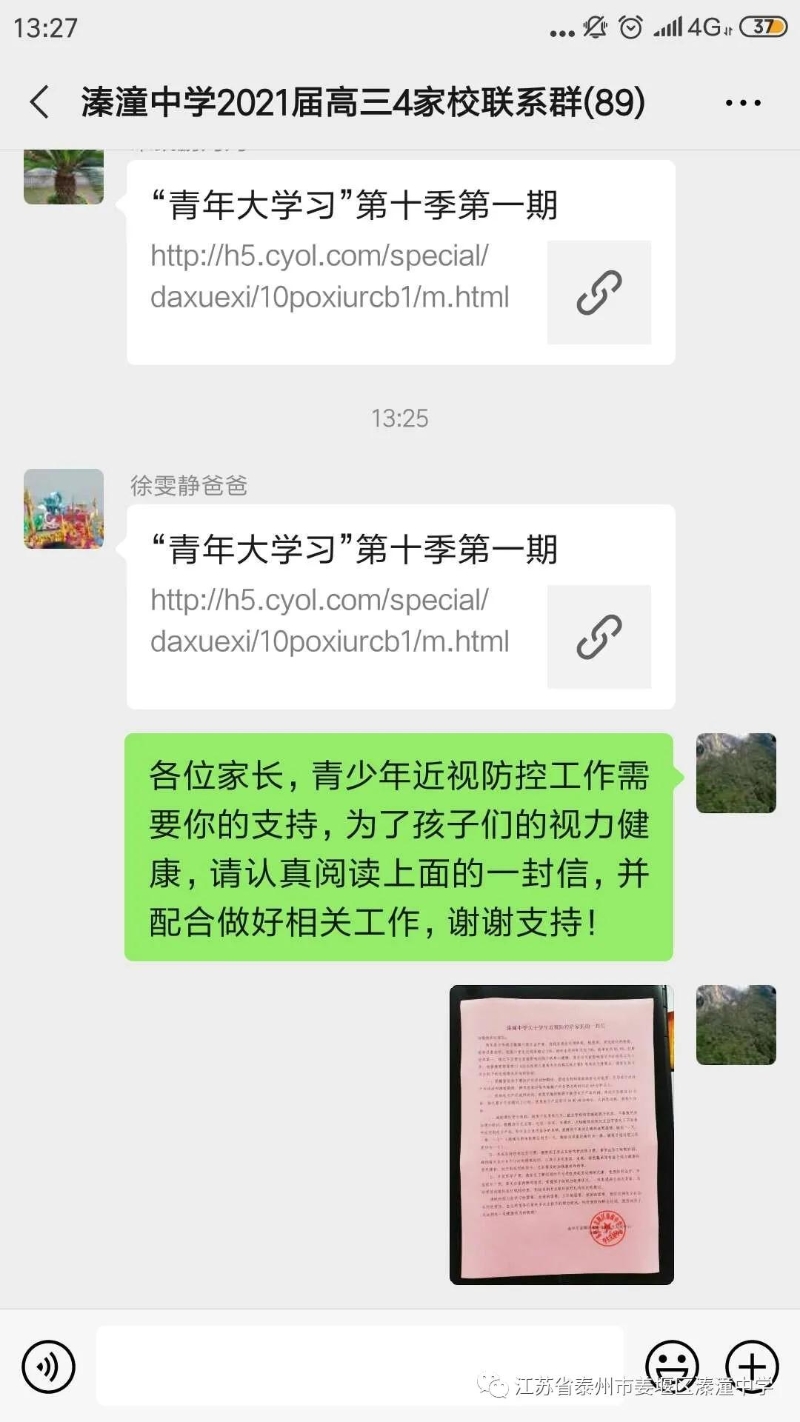This screenshot has height=1422, width=800.
Task: Open the pink letter image message
Action: 561,1134
